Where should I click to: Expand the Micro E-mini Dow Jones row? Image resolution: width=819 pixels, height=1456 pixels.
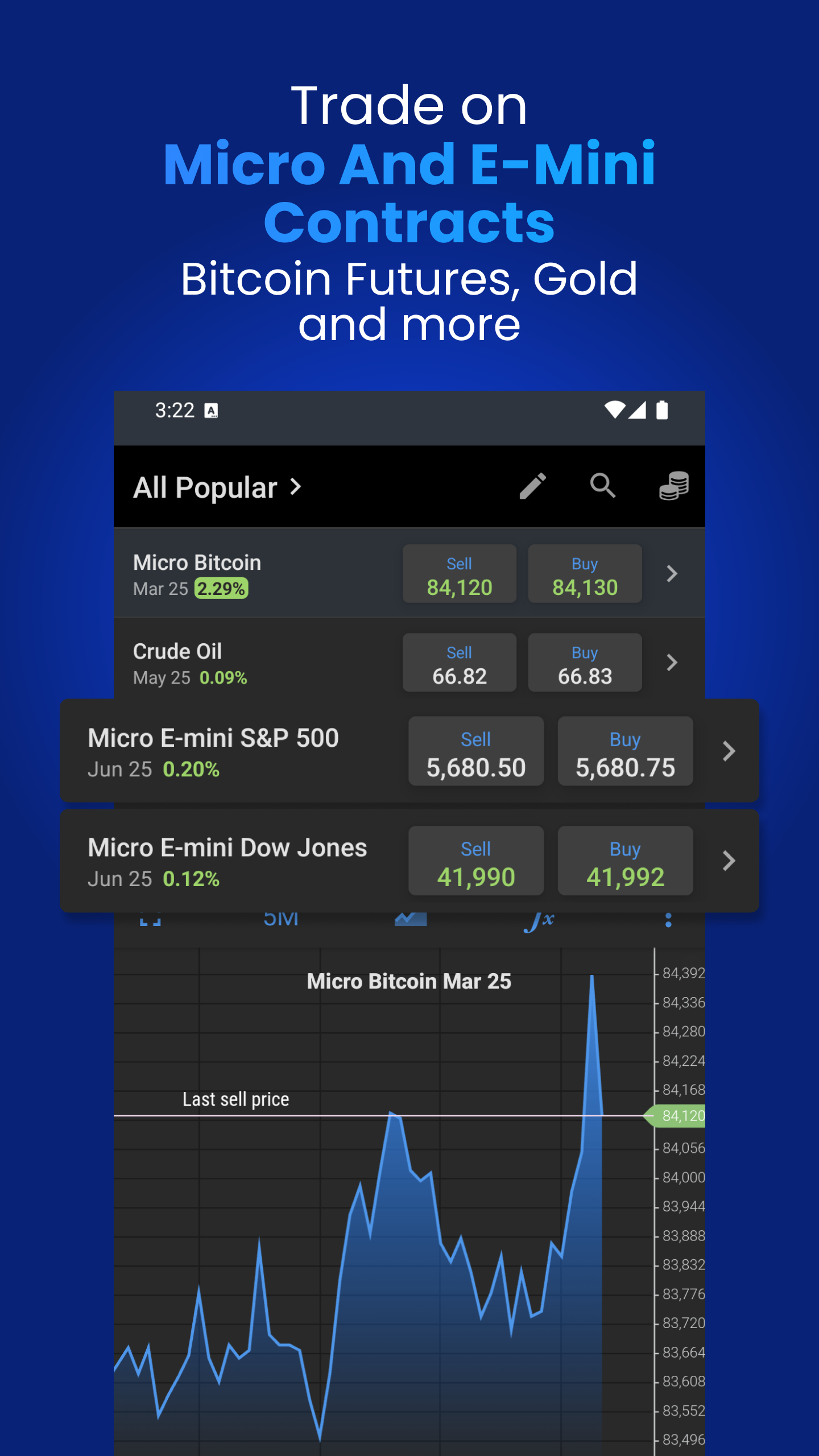[x=728, y=861]
